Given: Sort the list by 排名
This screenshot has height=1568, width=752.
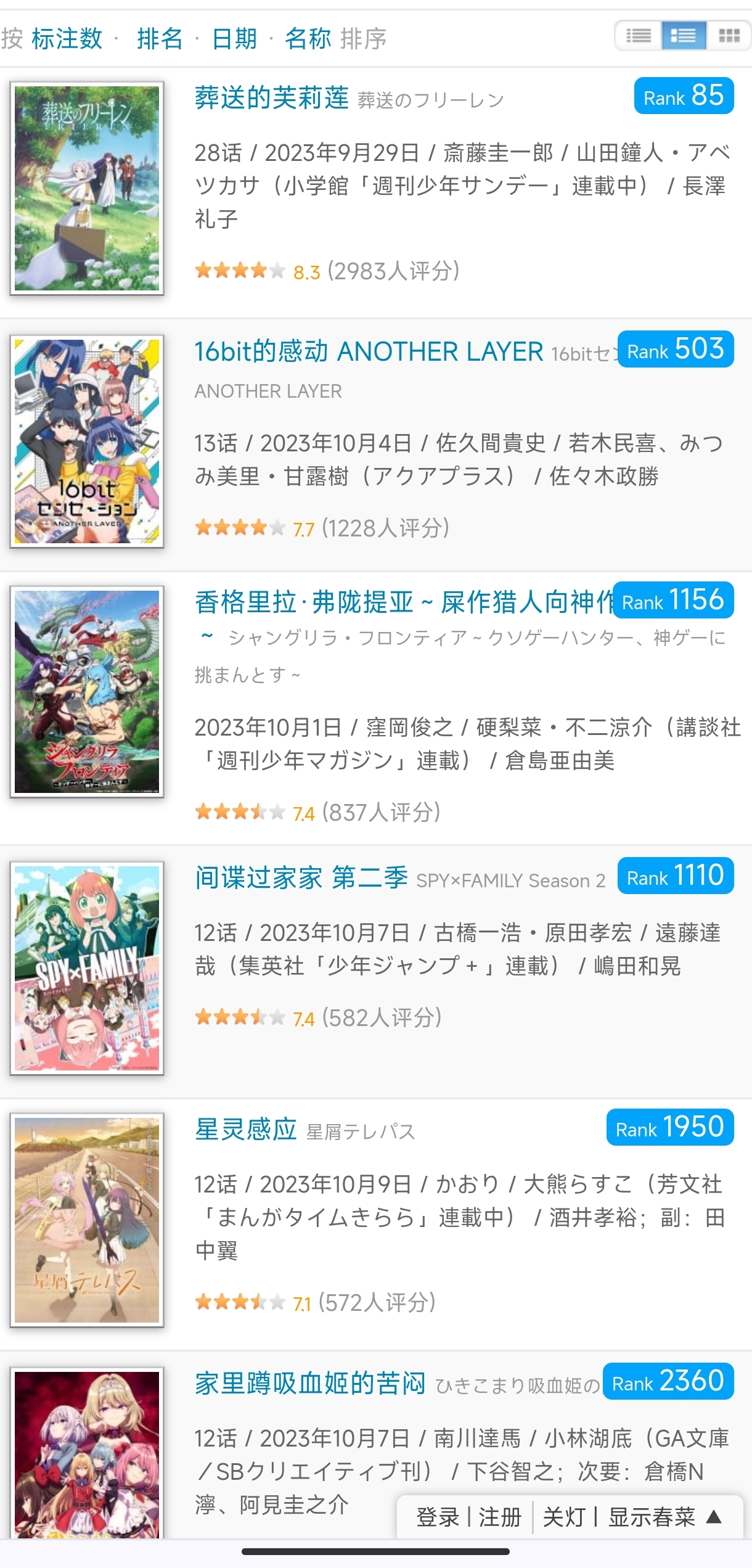Looking at the screenshot, I should (x=160, y=39).
